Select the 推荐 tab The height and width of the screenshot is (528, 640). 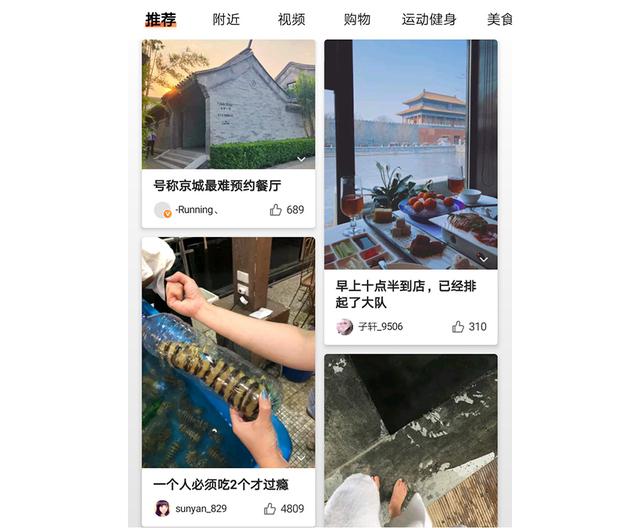[160, 19]
